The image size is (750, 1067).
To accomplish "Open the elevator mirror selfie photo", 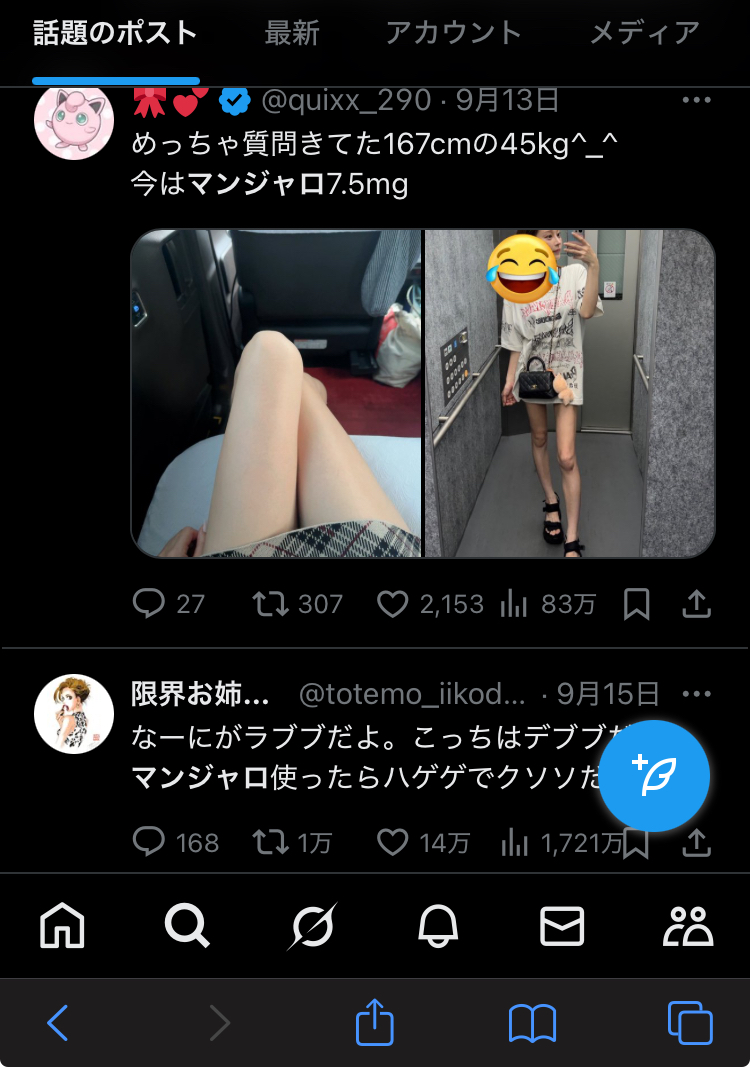I will pyautogui.click(x=570, y=393).
